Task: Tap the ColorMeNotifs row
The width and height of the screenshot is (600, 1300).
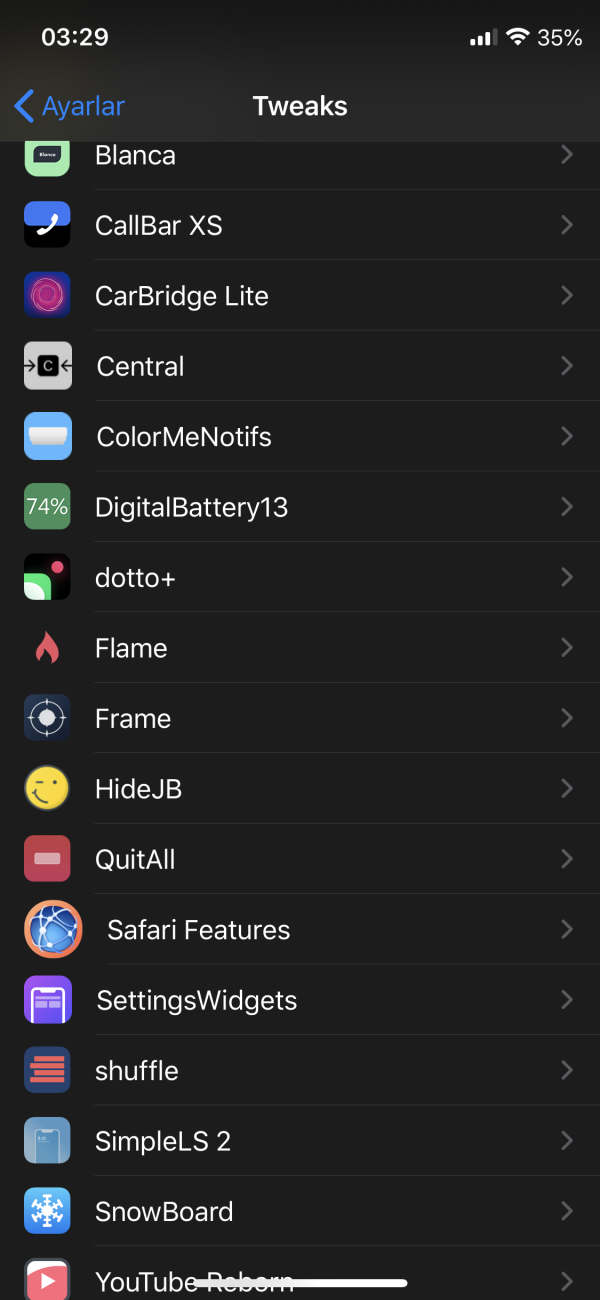Action: [x=300, y=436]
